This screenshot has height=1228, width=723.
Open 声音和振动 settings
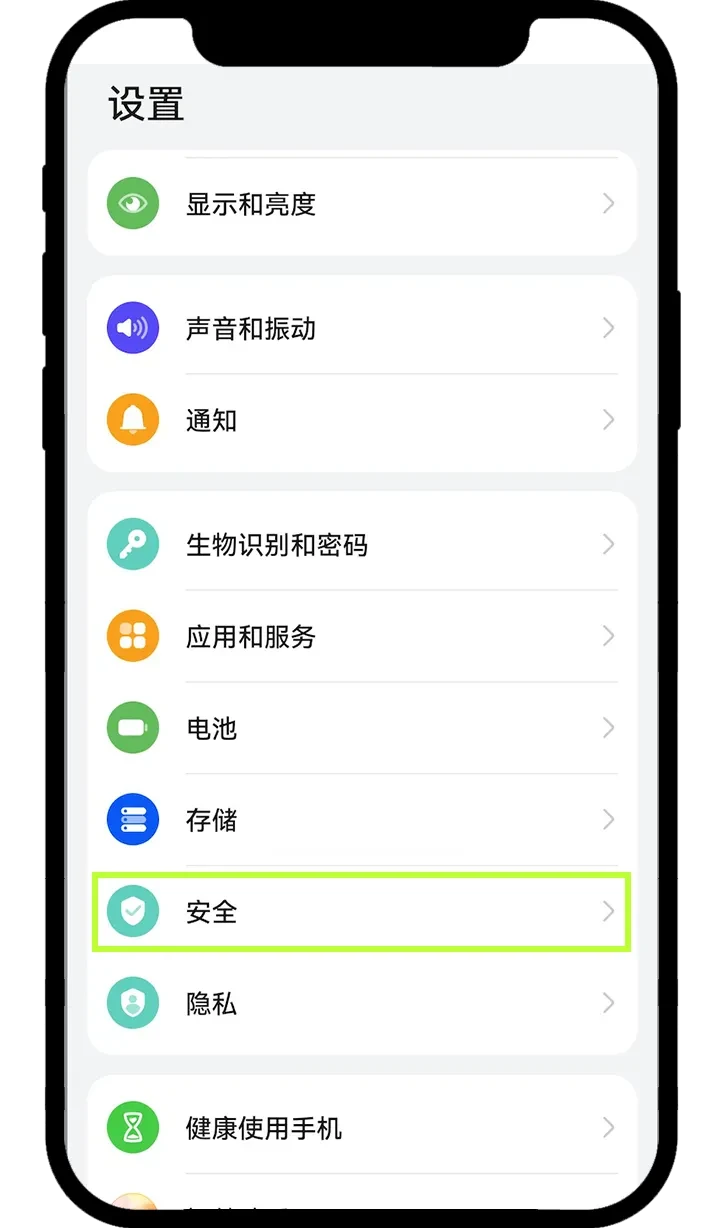360,328
